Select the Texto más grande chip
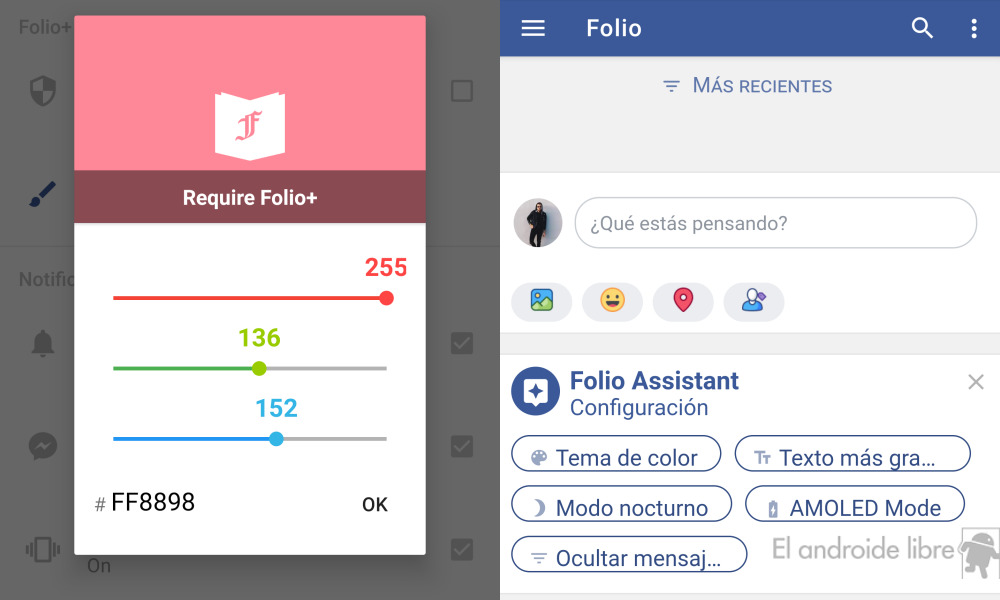Viewport: 1000px width, 600px height. point(852,457)
